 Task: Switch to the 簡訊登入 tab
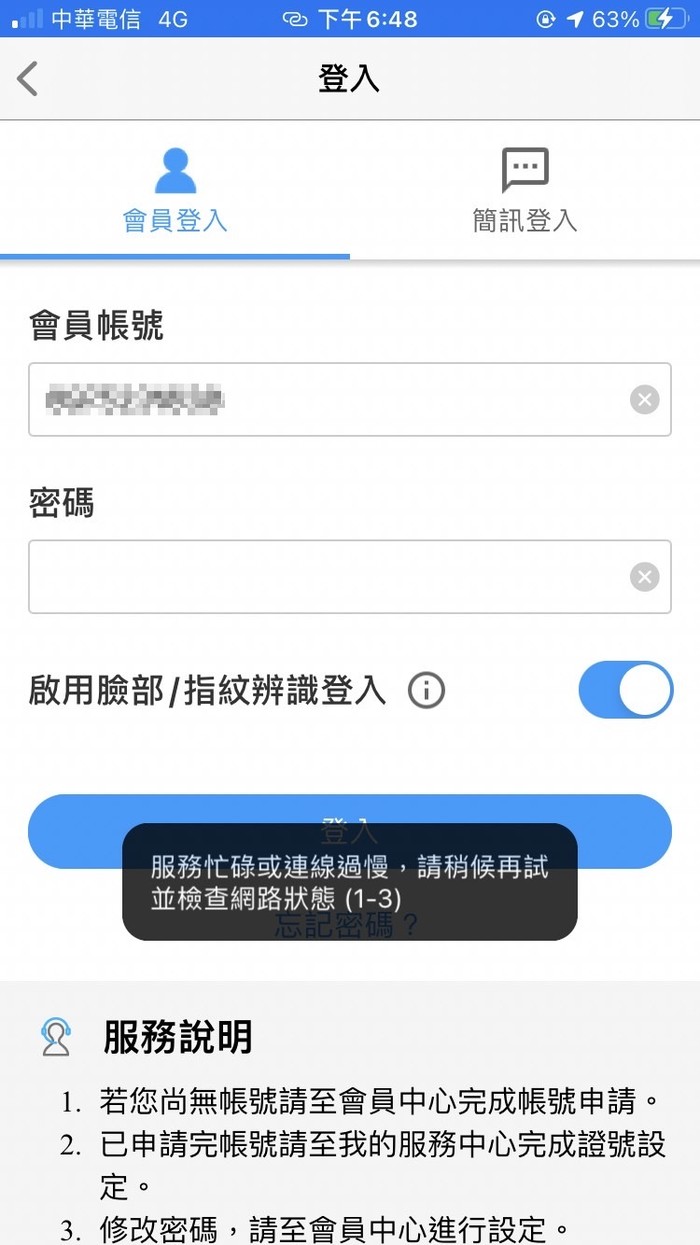525,191
